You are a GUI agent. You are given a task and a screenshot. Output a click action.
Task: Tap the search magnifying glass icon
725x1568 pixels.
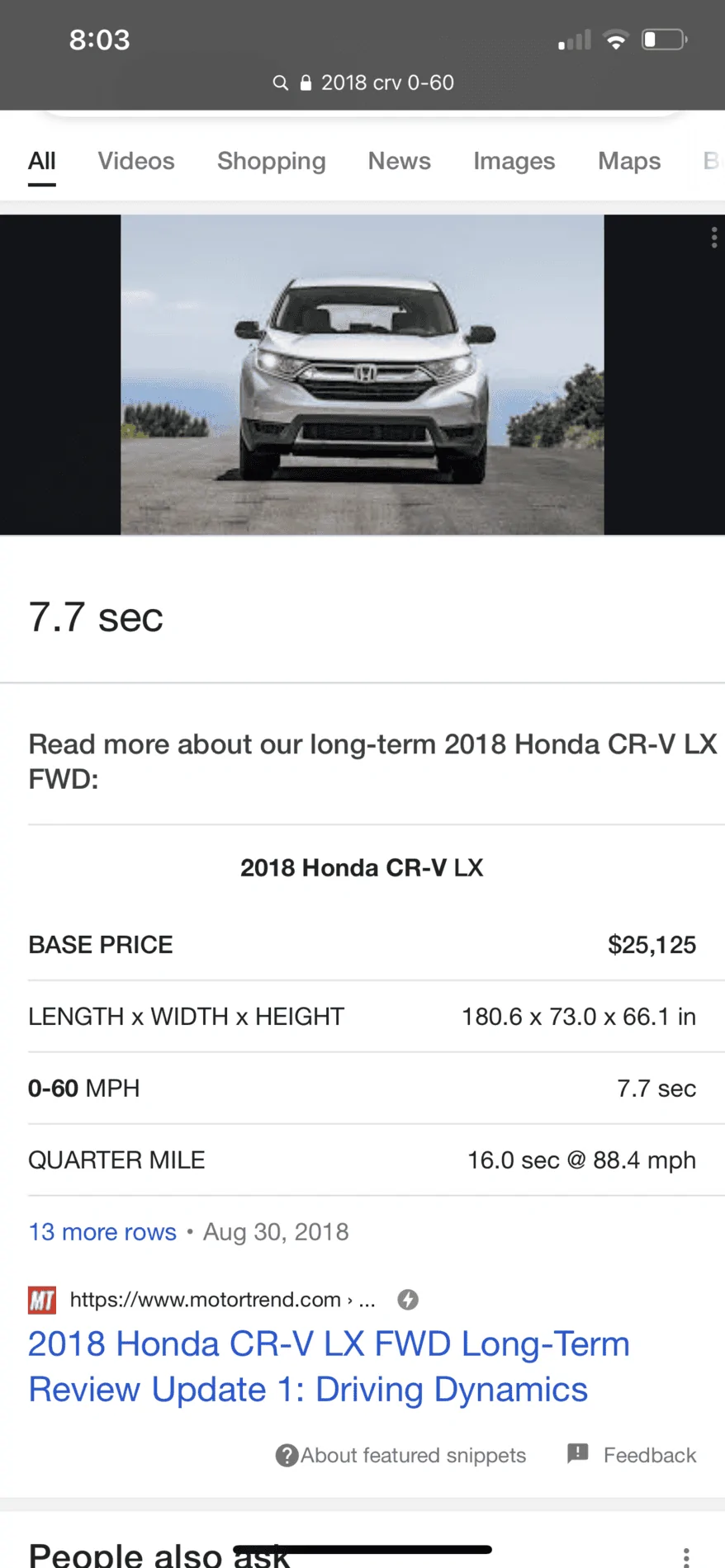tap(280, 83)
